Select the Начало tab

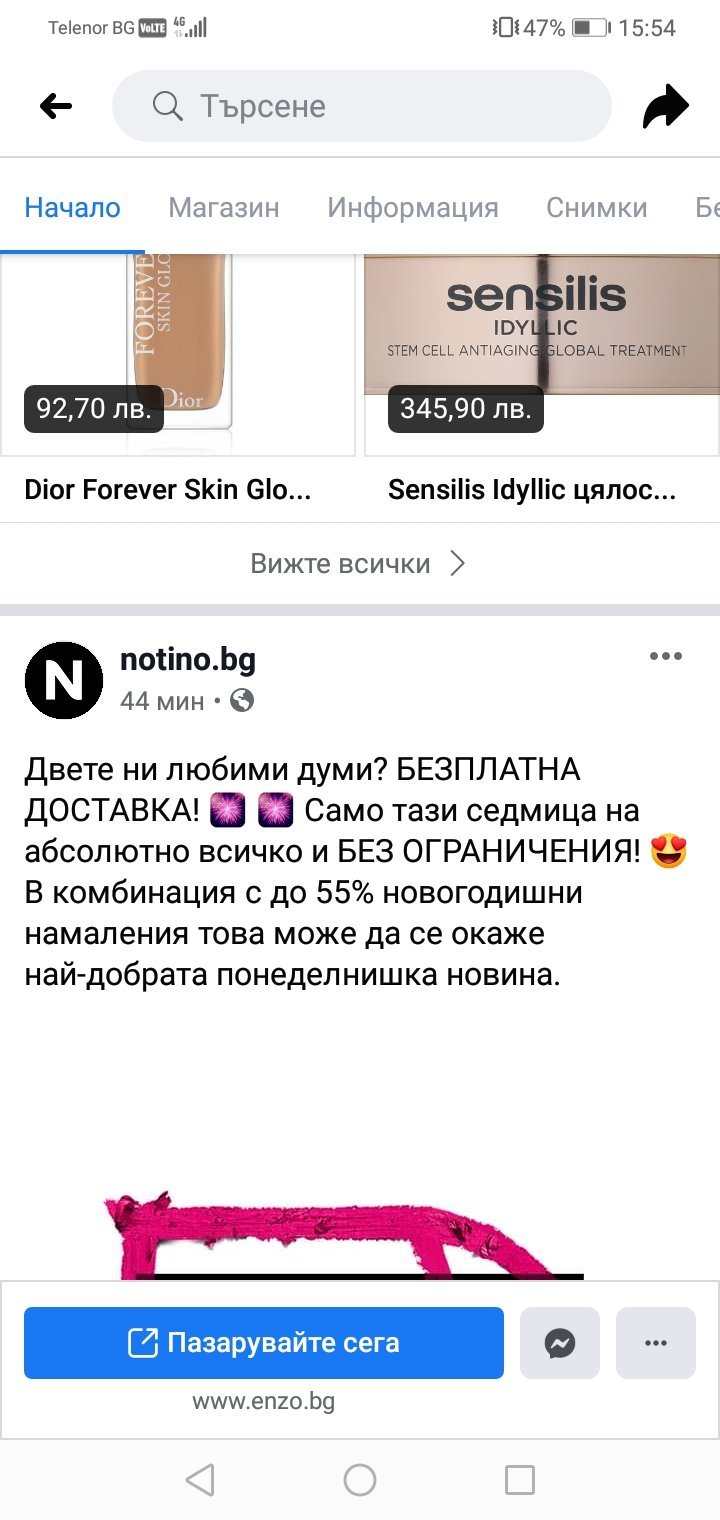click(x=72, y=208)
